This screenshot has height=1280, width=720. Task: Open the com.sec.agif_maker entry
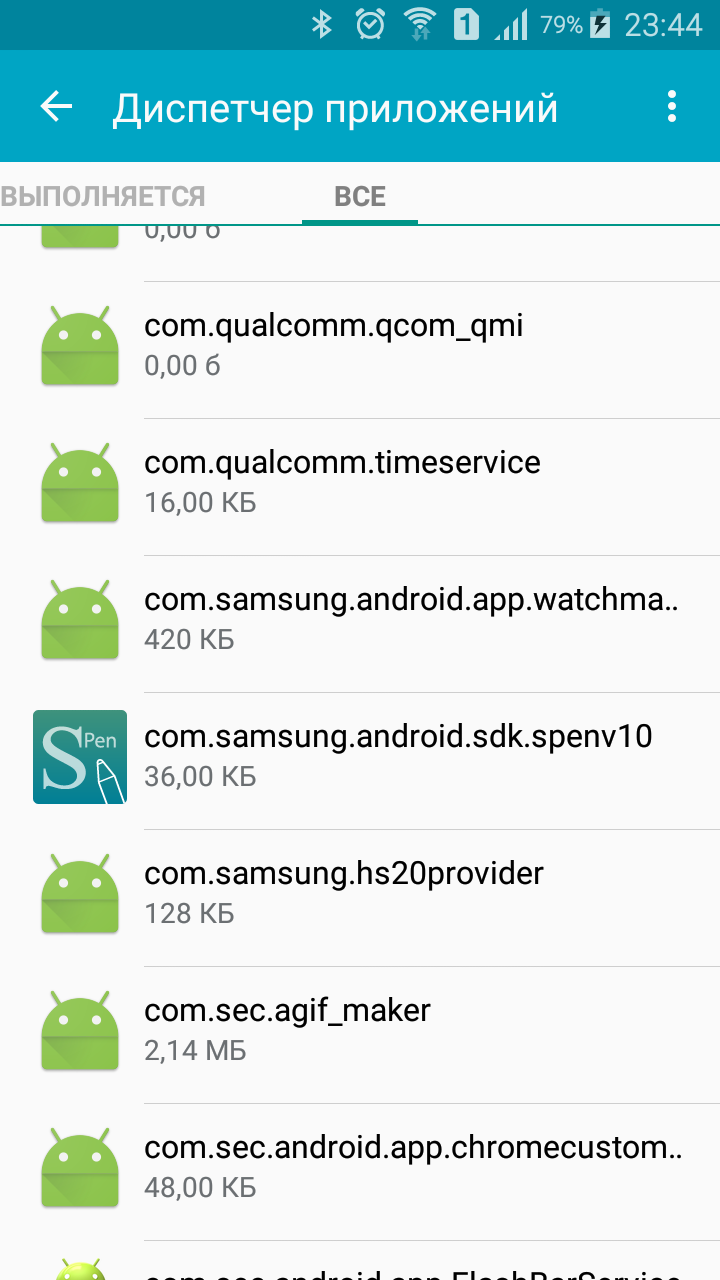point(360,1030)
